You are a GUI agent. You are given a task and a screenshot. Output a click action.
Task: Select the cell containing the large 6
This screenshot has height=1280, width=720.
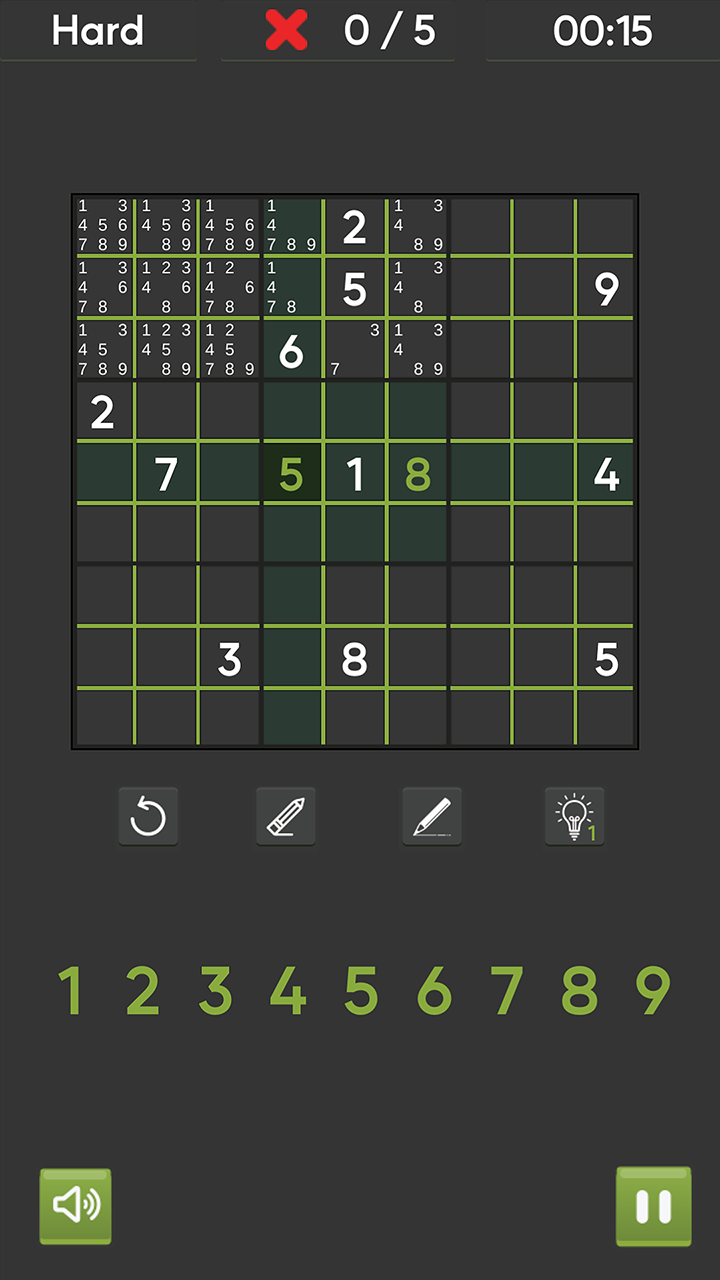[291, 351]
